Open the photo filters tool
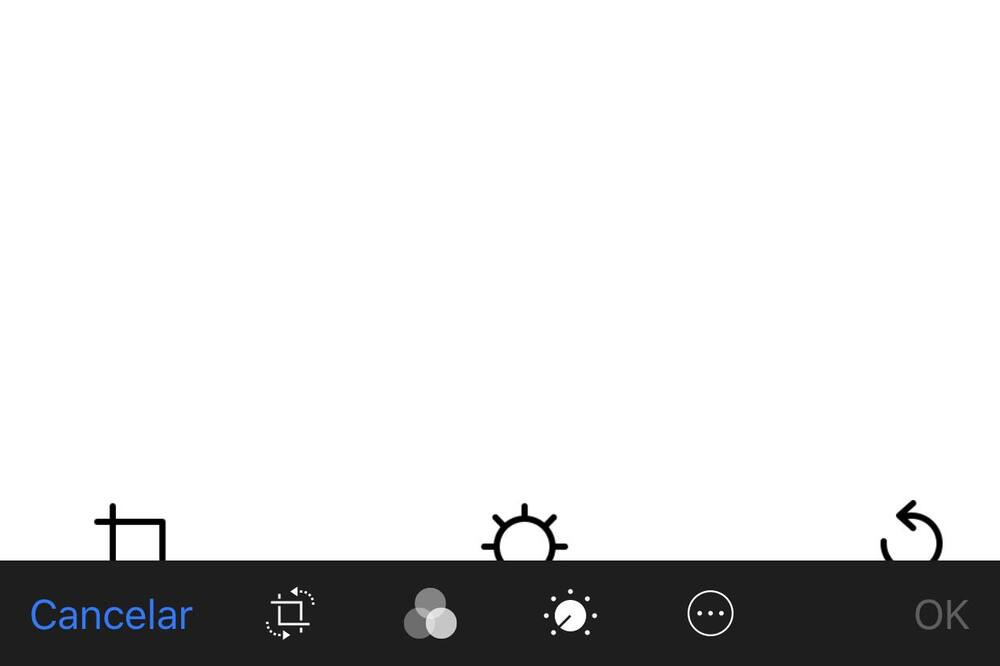 [430, 613]
